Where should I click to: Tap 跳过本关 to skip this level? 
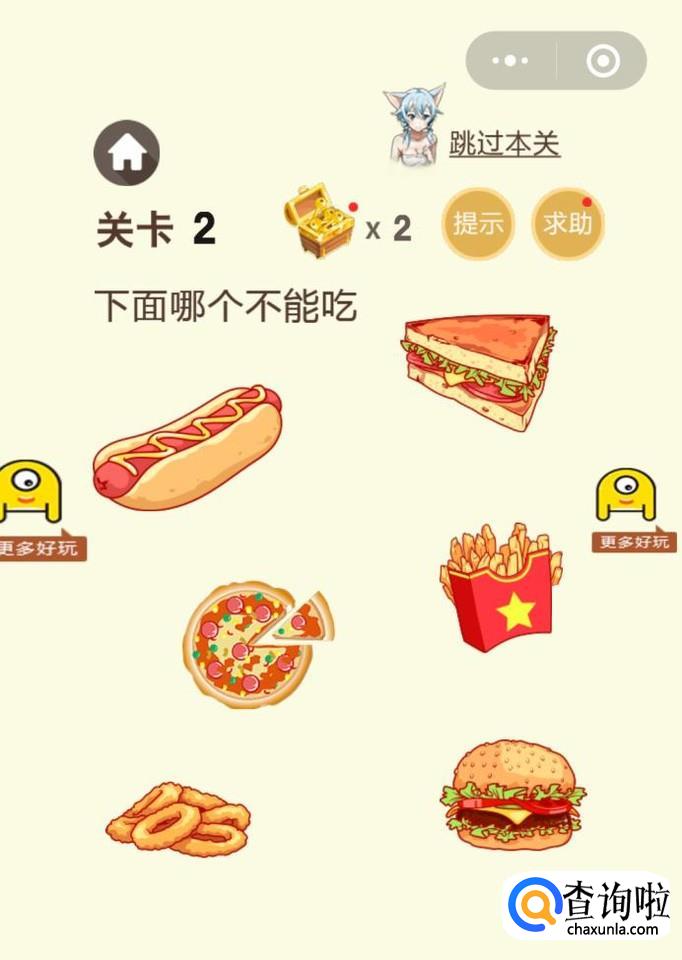pos(503,144)
